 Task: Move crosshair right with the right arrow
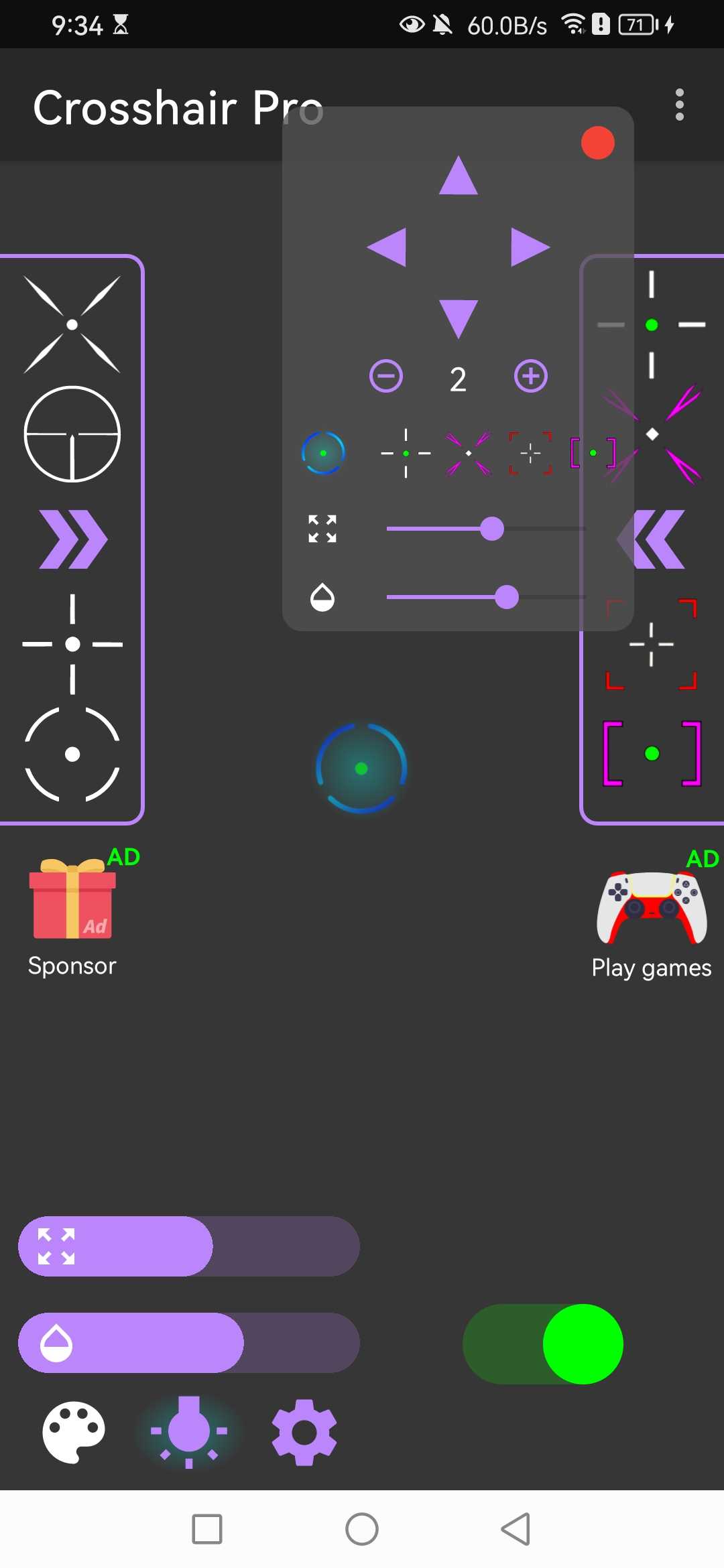coord(530,247)
